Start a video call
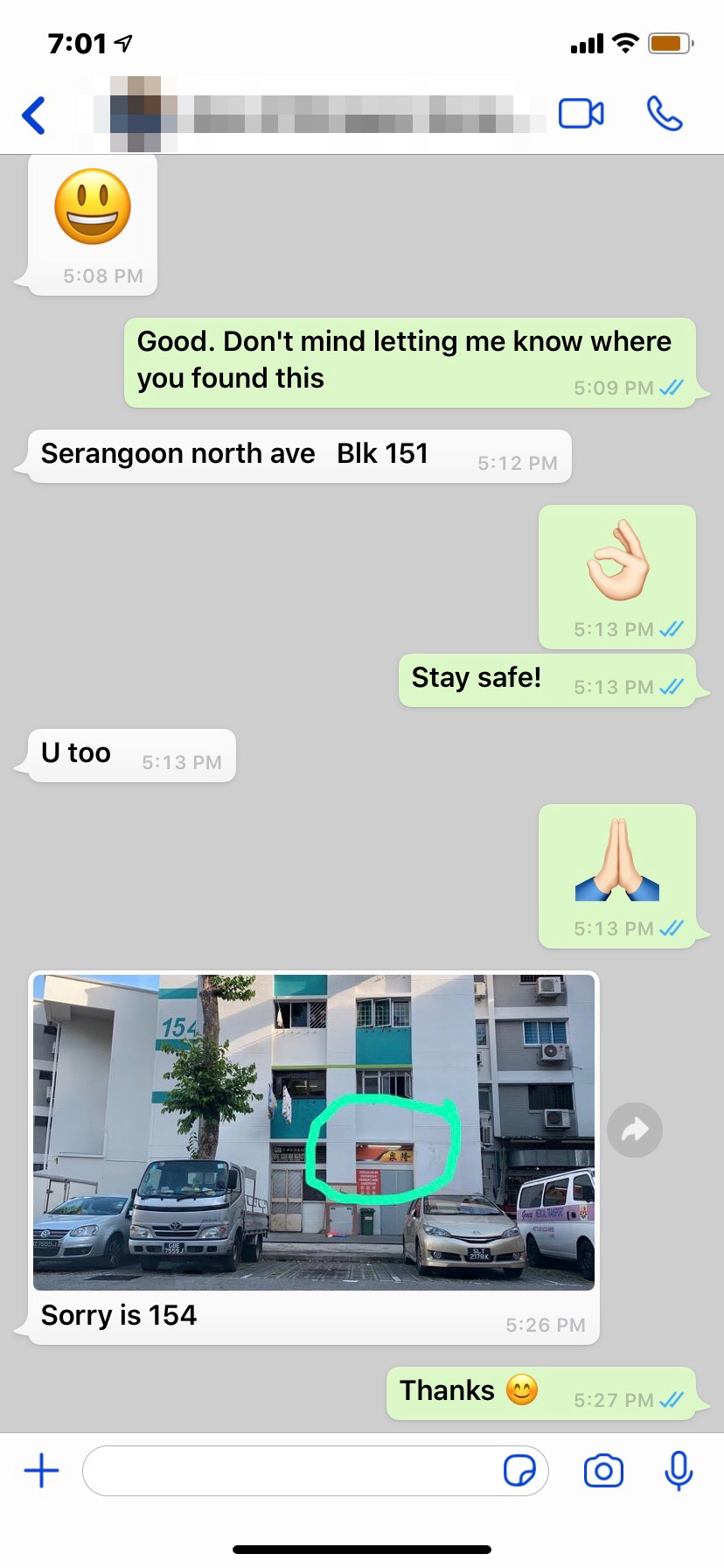Image resolution: width=724 pixels, height=1568 pixels. [581, 115]
